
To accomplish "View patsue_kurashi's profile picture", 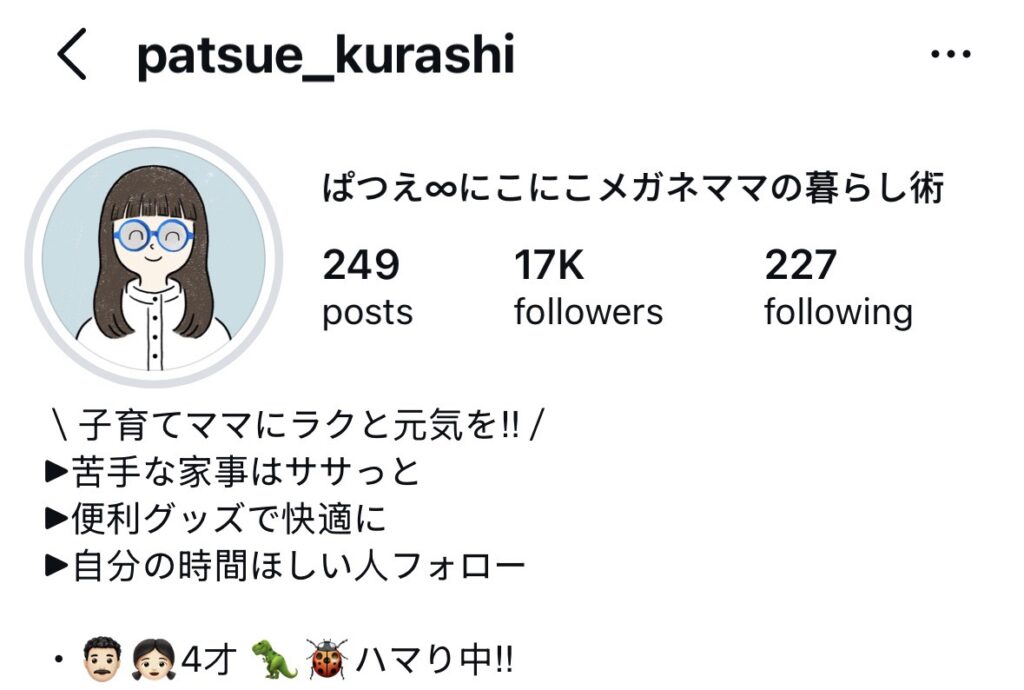I will (153, 259).
